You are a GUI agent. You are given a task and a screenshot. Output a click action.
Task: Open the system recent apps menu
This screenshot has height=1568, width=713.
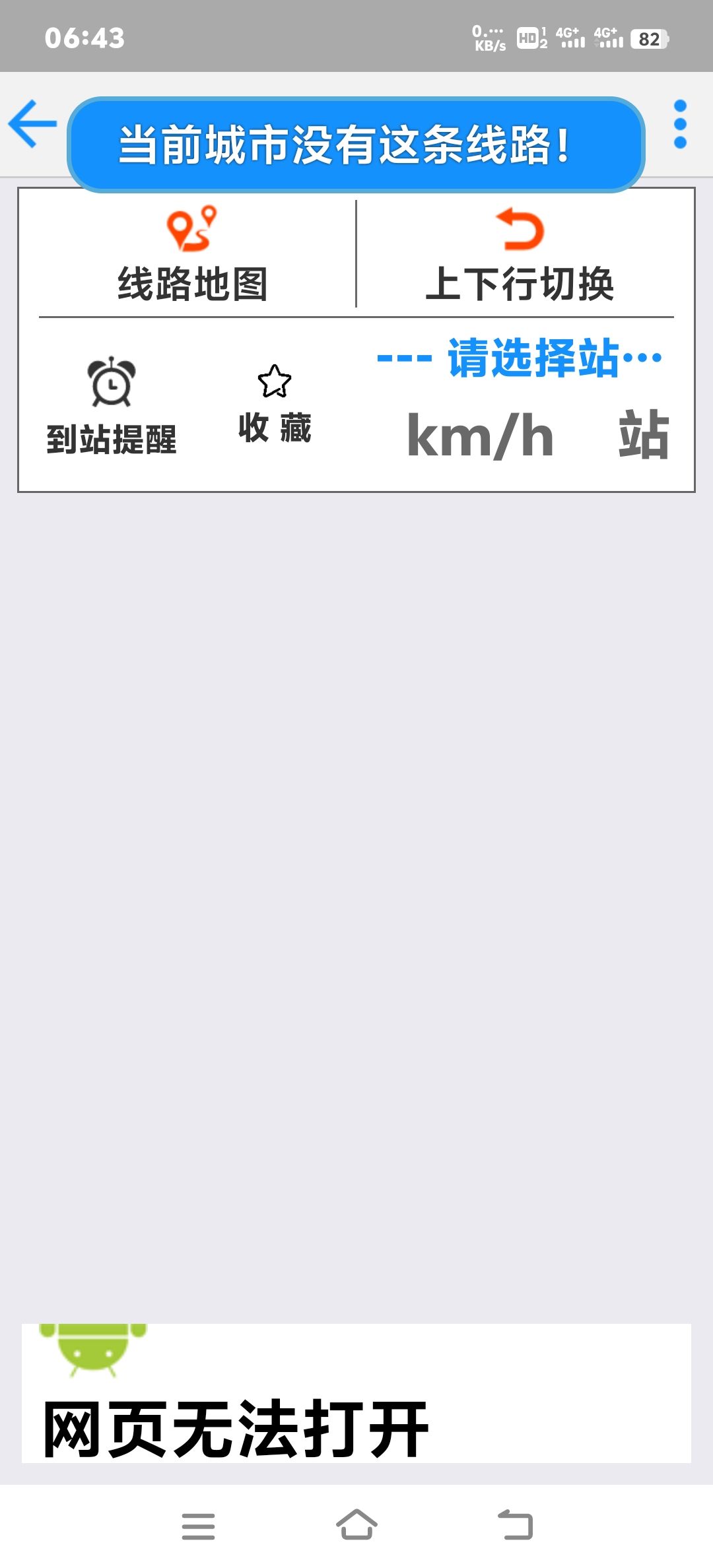click(x=198, y=1526)
